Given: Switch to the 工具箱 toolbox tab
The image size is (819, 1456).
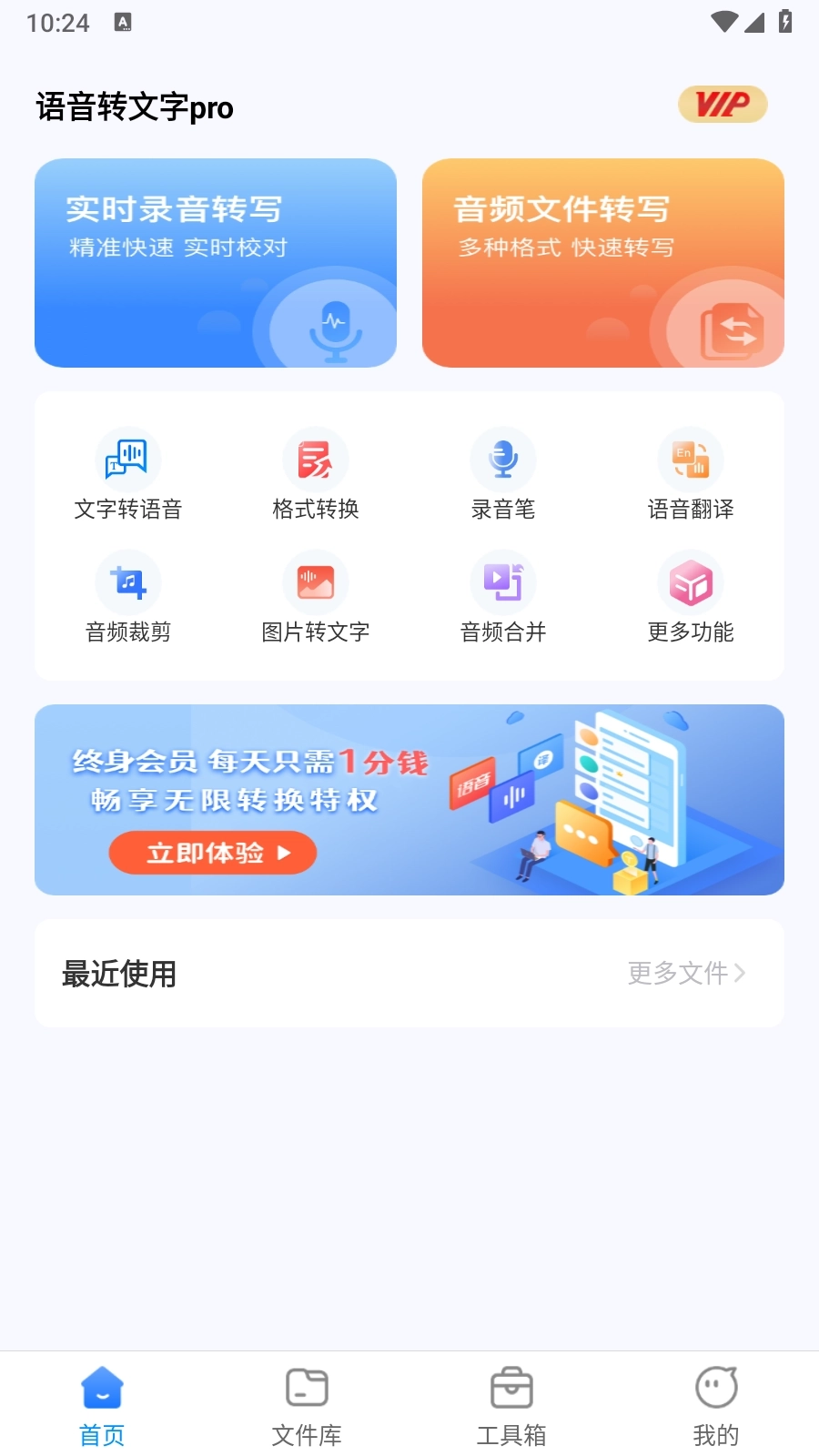Looking at the screenshot, I should click(x=511, y=1403).
